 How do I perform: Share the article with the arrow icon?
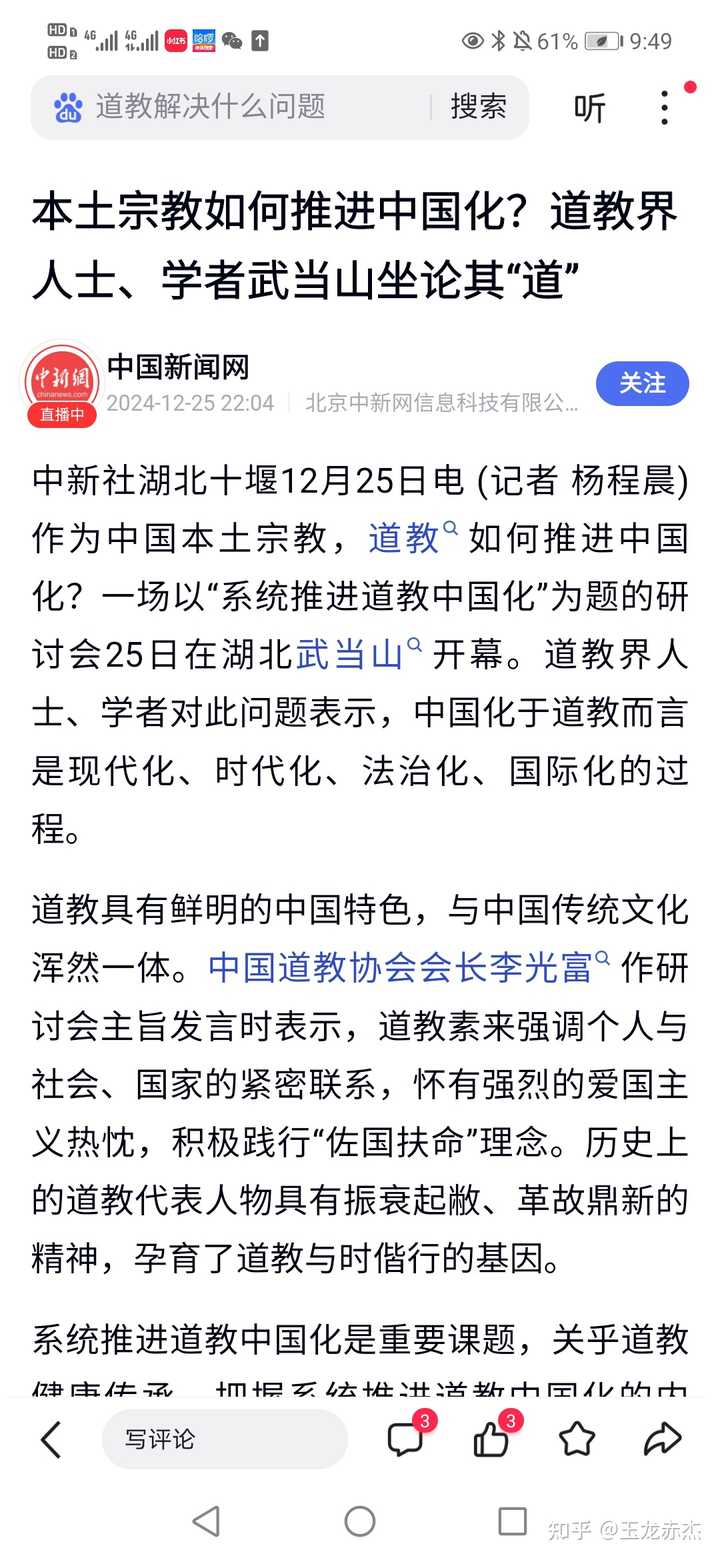click(662, 1440)
